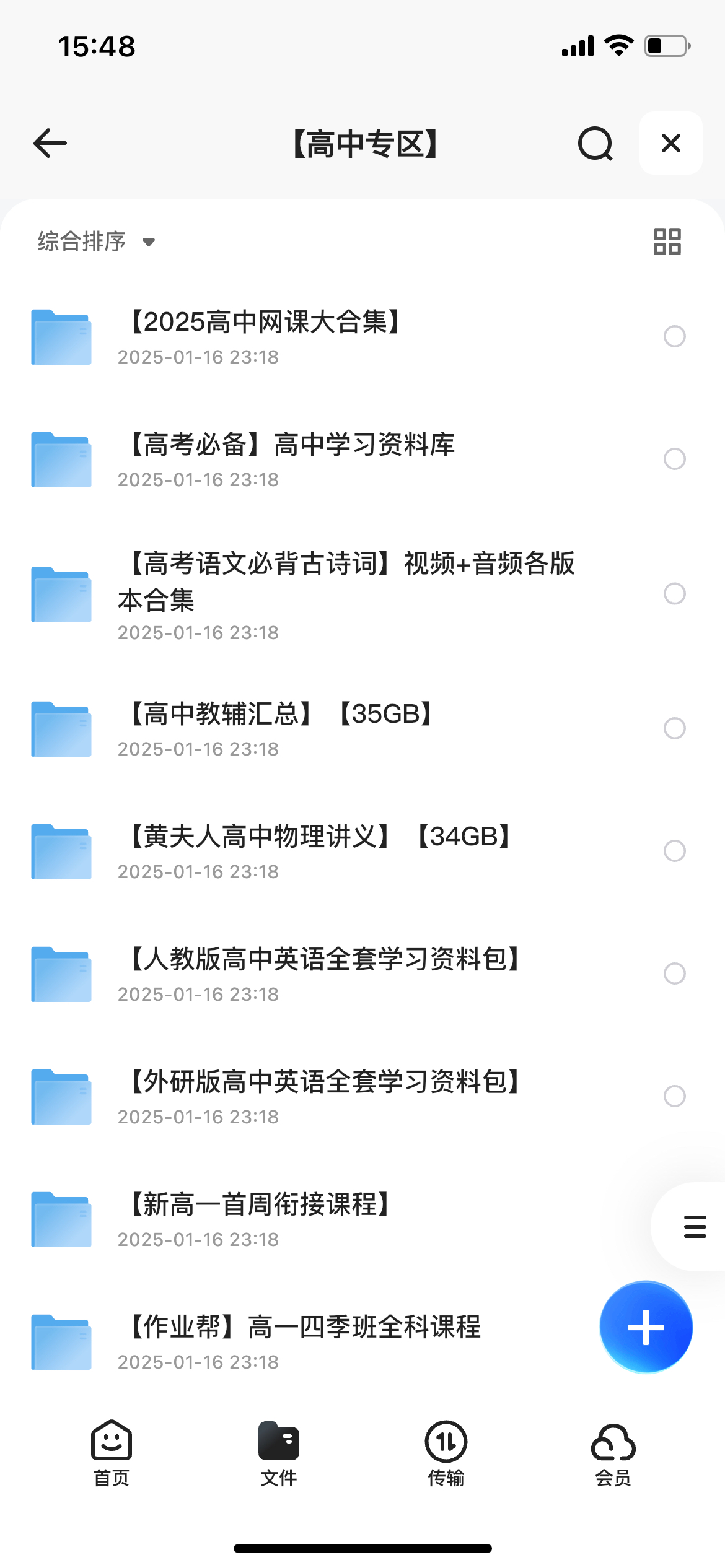Image resolution: width=725 pixels, height=1568 pixels.
Task: Select the 【外研版高中英语全套学习资料包】 circle
Action: (675, 1096)
